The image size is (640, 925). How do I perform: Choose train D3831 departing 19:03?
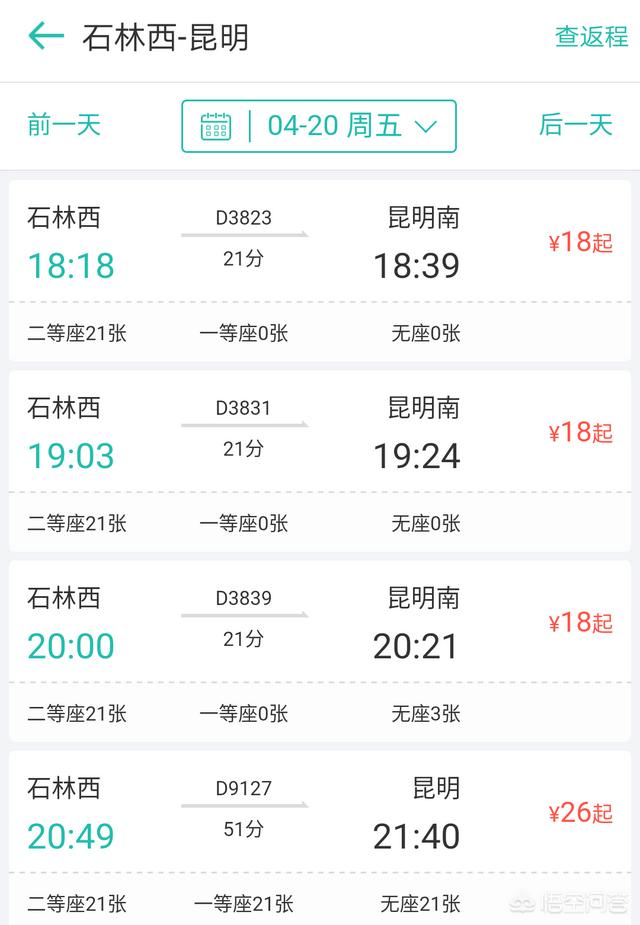319,435
